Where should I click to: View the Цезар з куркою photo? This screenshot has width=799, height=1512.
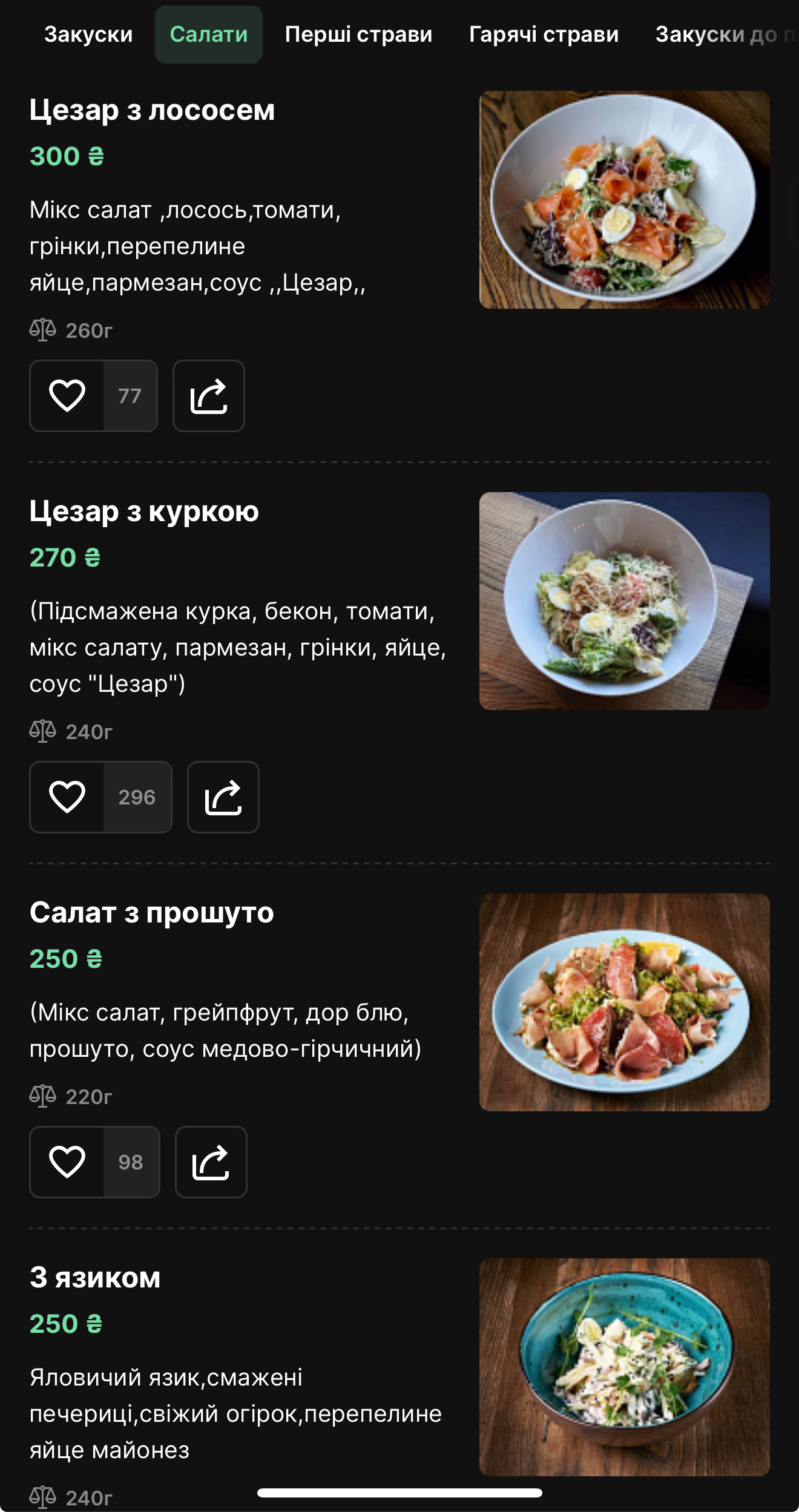[x=625, y=601]
